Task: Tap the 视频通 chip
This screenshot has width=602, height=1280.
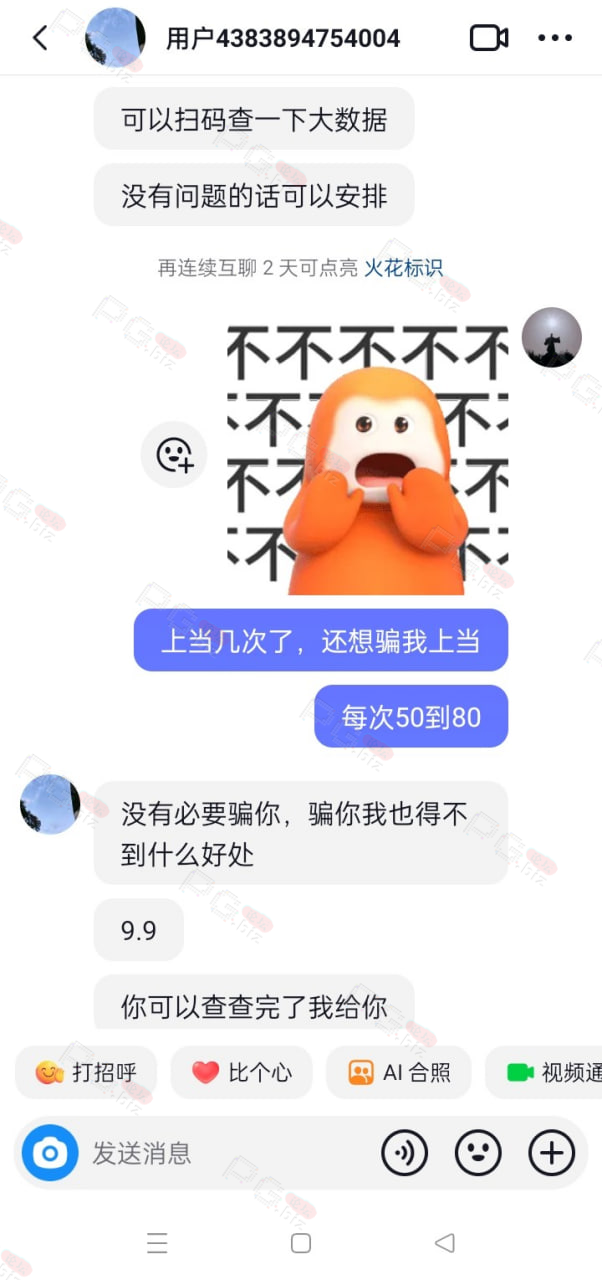Action: 544,1073
